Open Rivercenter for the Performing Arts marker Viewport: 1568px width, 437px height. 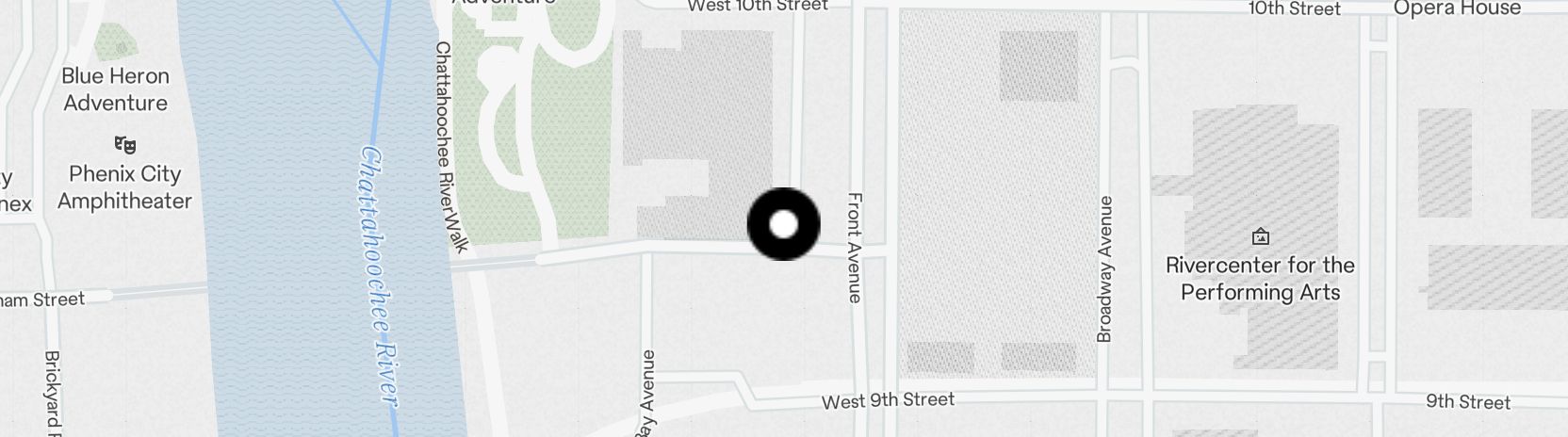tap(1260, 236)
